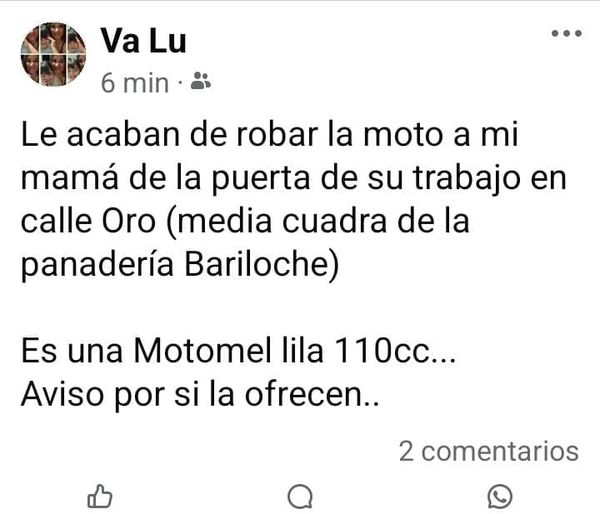The image size is (600, 514).
Task: Comment on Va Lu's post
Action: tap(300, 496)
